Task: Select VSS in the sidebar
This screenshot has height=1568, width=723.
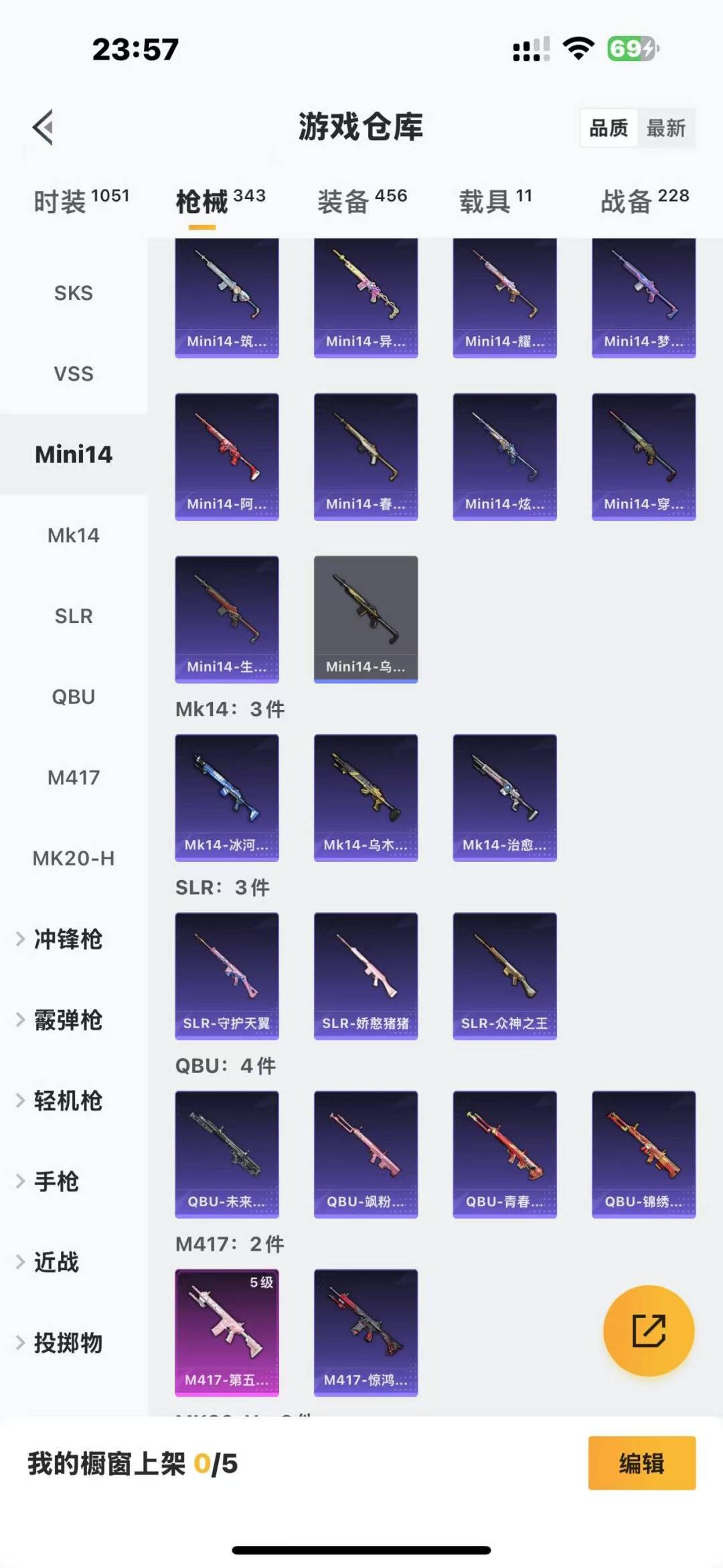Action: [74, 374]
